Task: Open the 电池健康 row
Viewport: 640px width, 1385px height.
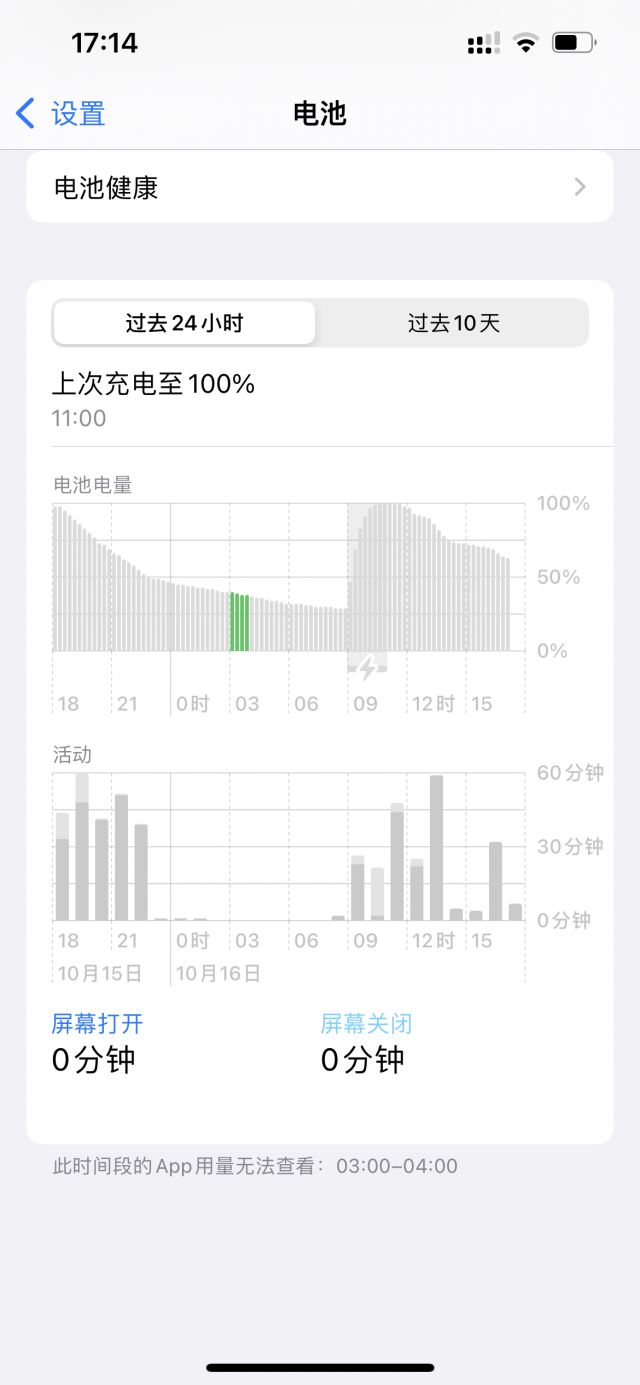Action: [319, 187]
